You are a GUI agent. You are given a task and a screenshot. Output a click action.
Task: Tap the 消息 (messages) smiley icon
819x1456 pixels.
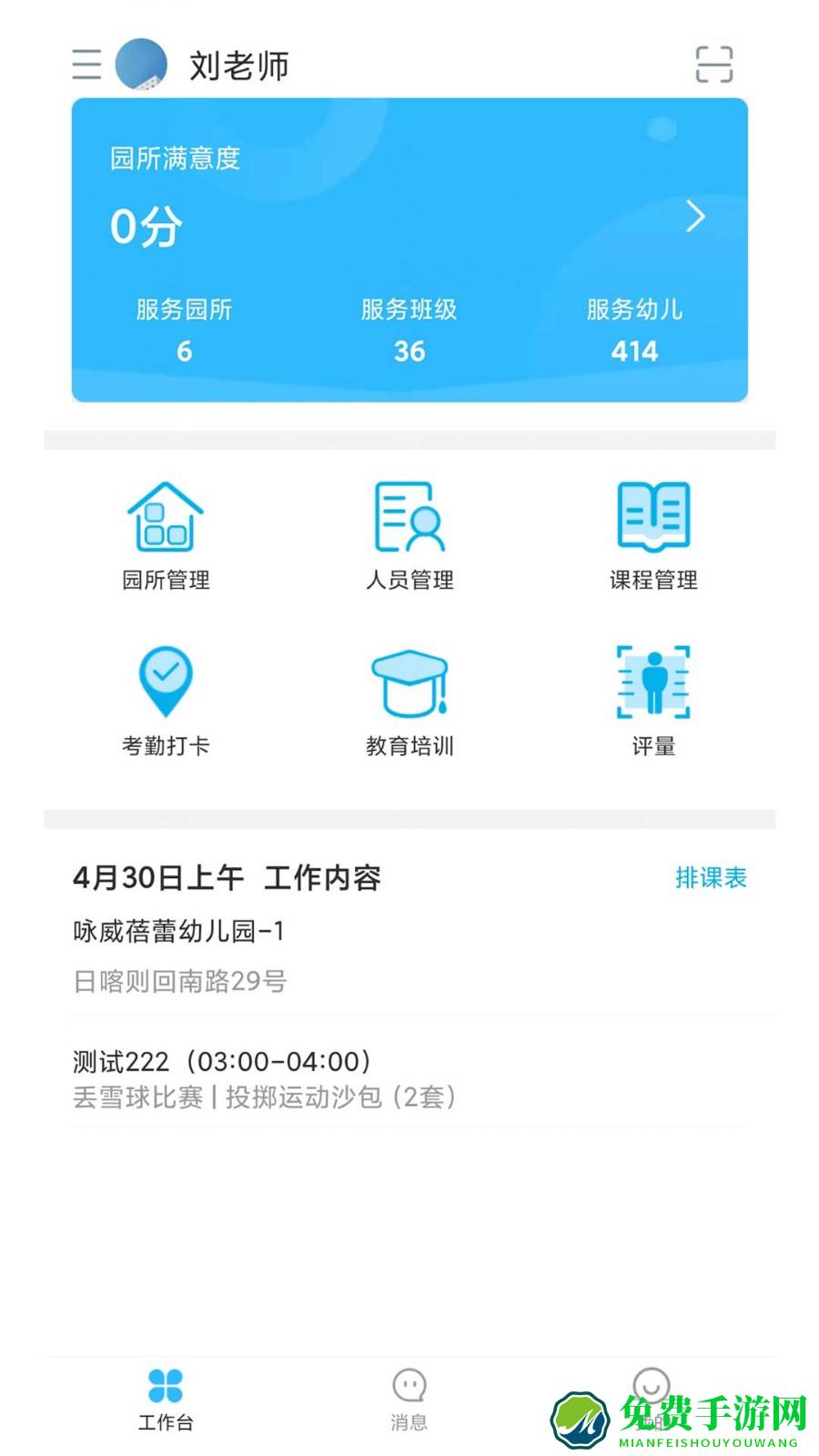(x=409, y=1387)
